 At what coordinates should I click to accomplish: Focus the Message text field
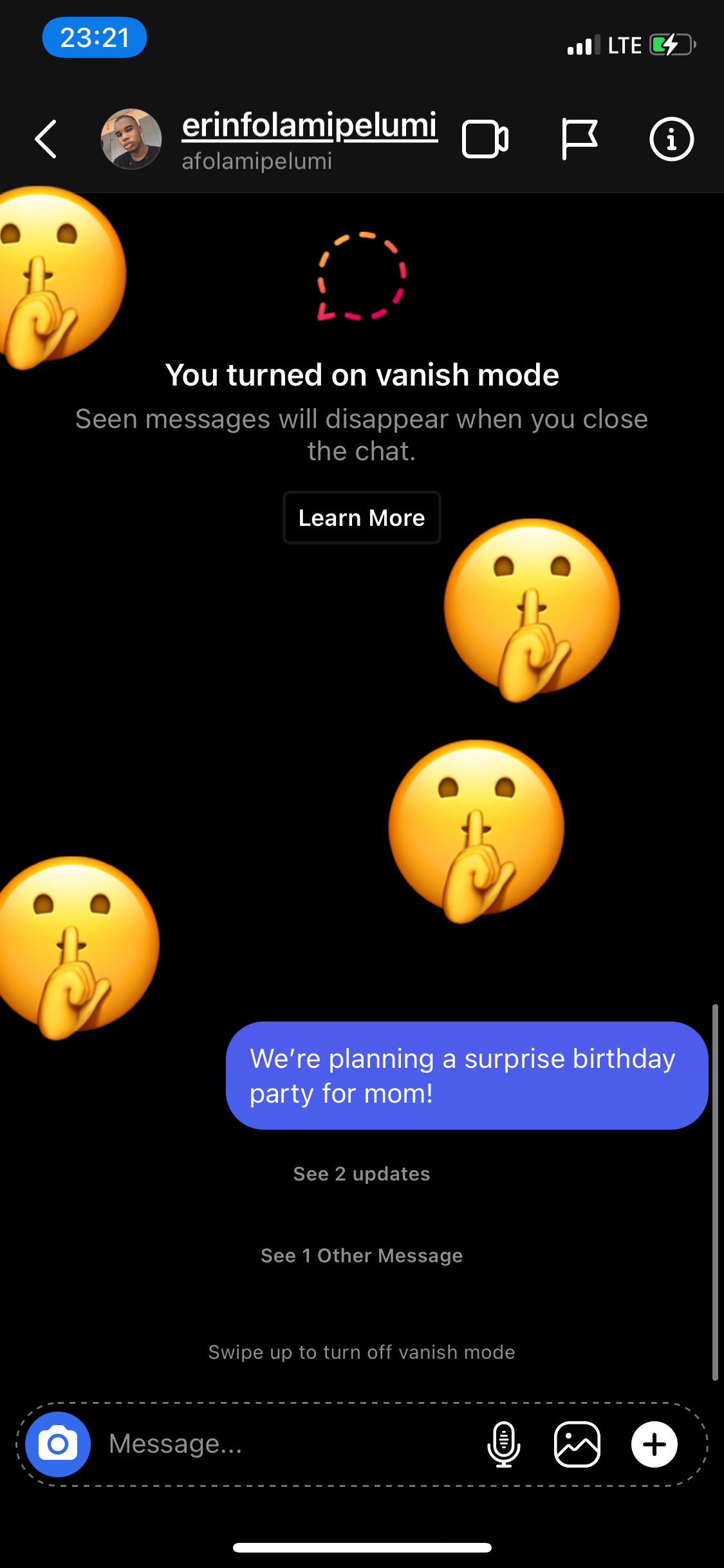click(283, 1444)
